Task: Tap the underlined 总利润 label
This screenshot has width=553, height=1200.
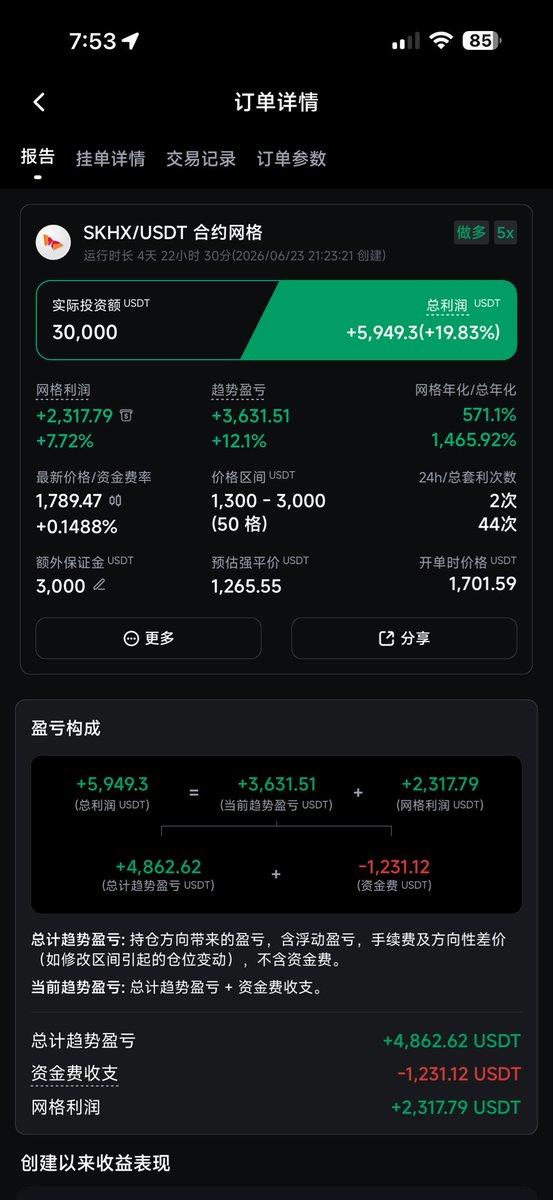Action: coord(447,306)
